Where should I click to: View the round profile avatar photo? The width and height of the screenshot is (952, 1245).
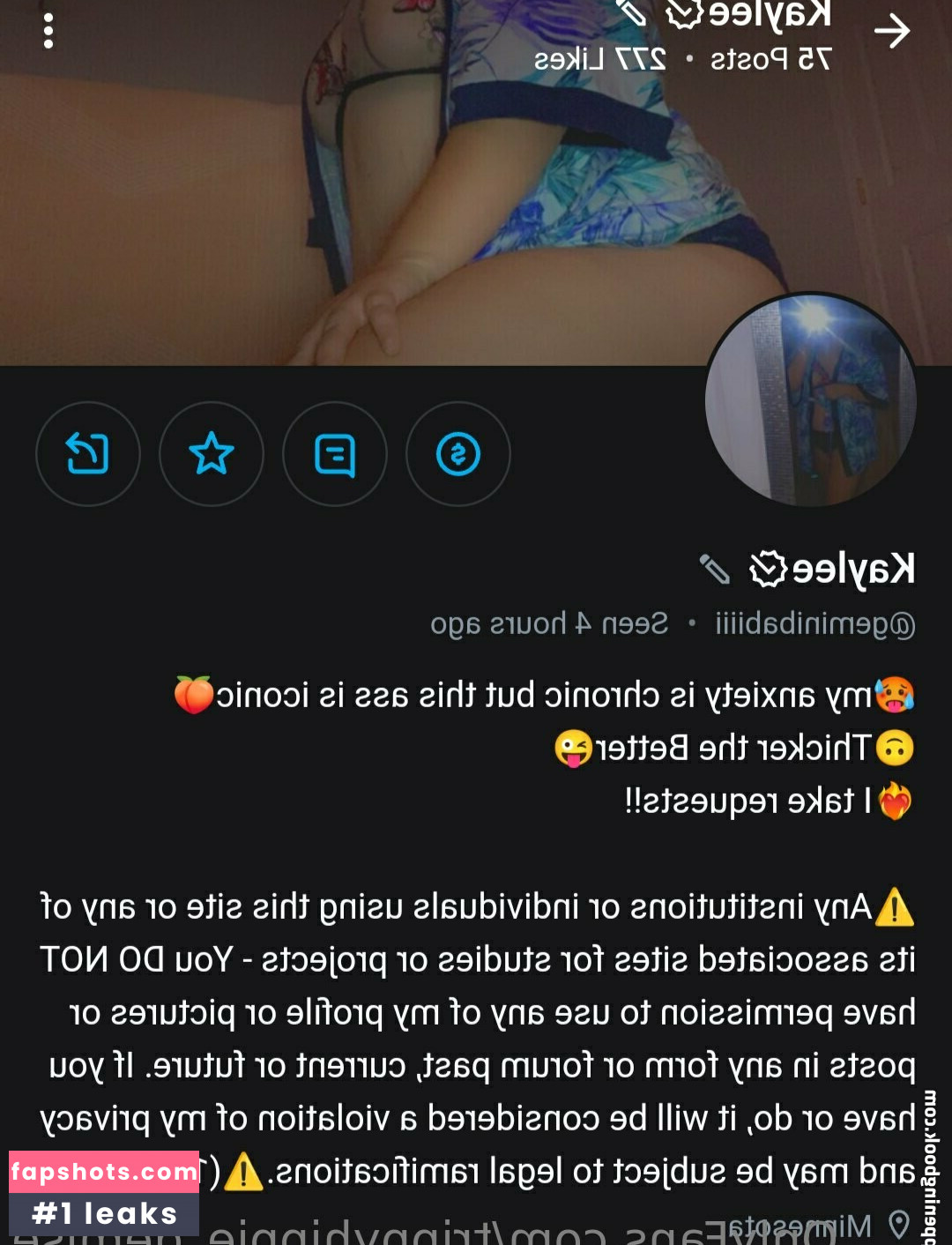(811, 402)
